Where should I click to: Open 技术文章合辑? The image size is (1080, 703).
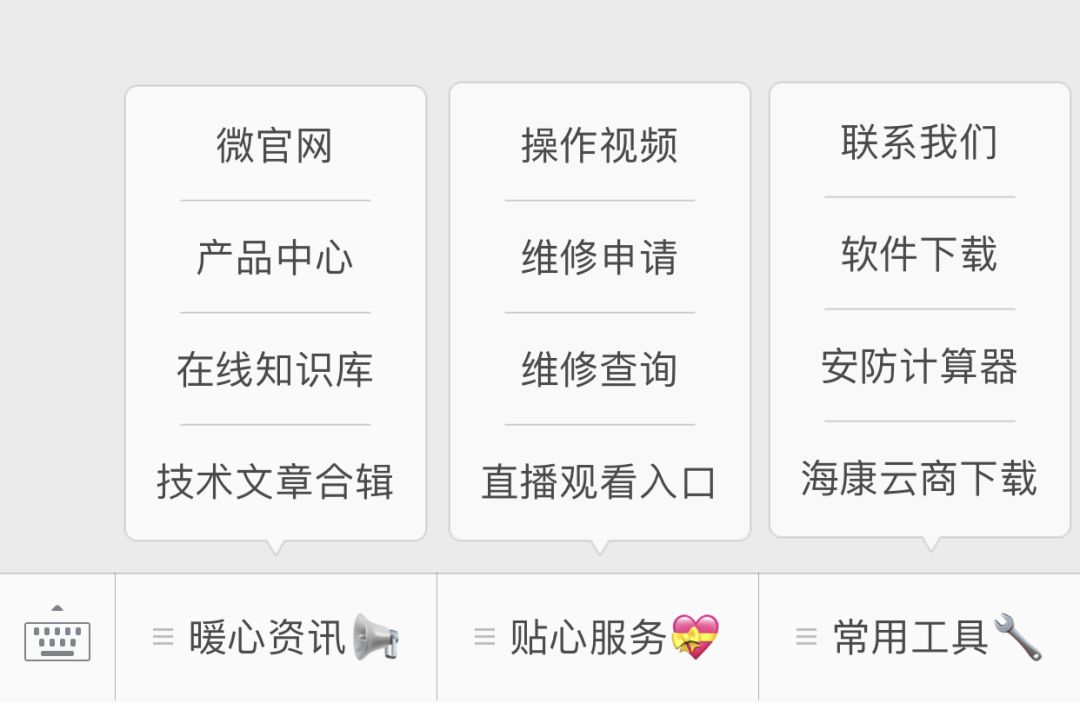coord(275,482)
